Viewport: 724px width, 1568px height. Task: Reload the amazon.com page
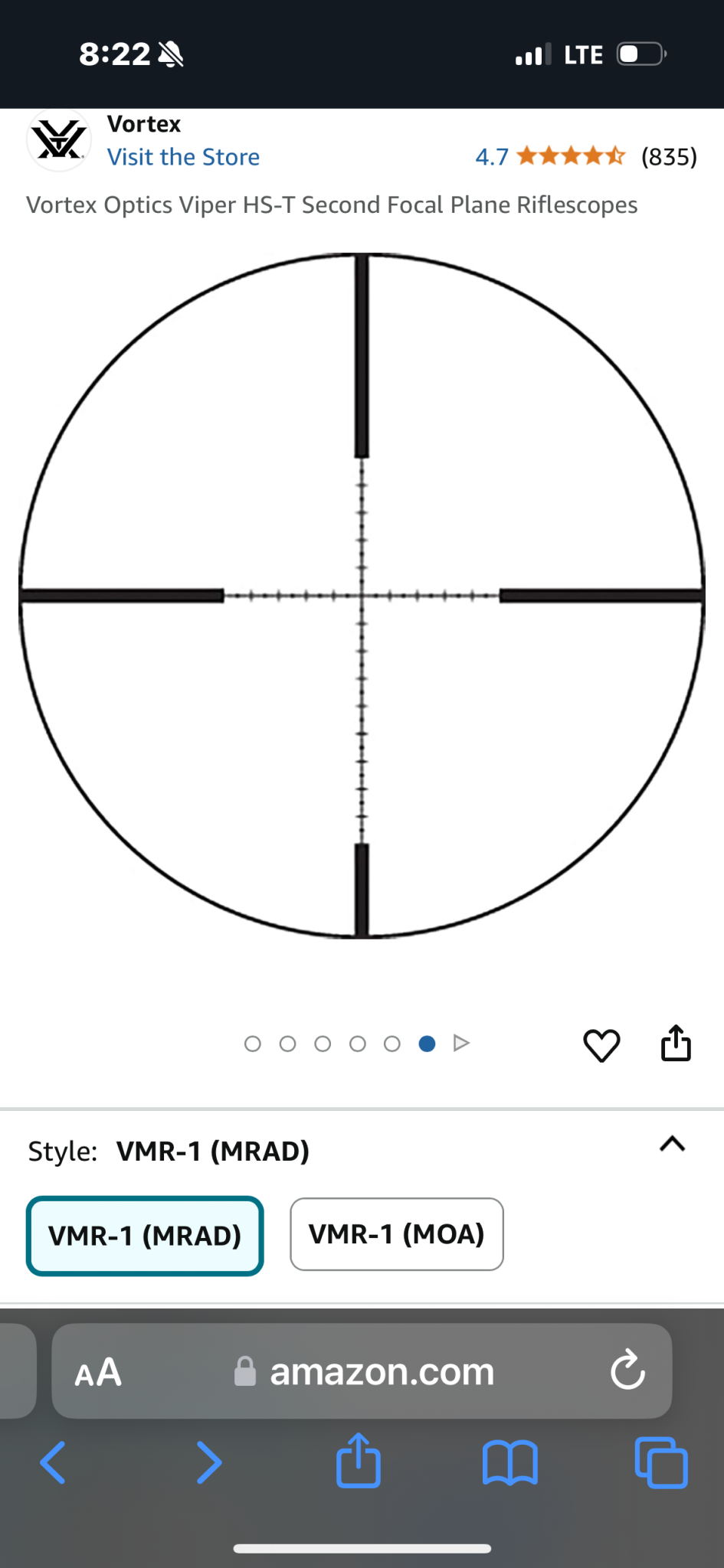pyautogui.click(x=627, y=1370)
